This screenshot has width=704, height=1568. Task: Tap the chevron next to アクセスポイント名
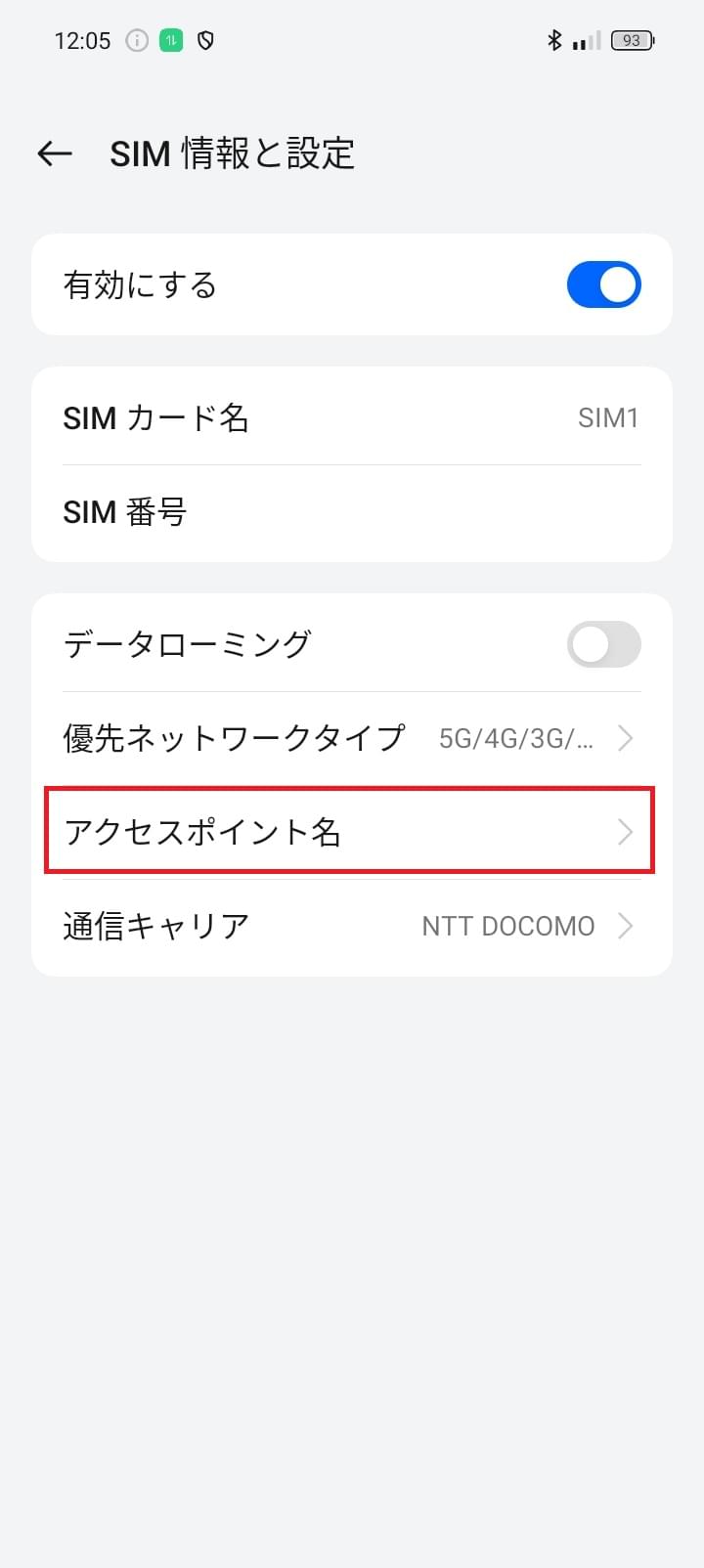pyautogui.click(x=625, y=832)
